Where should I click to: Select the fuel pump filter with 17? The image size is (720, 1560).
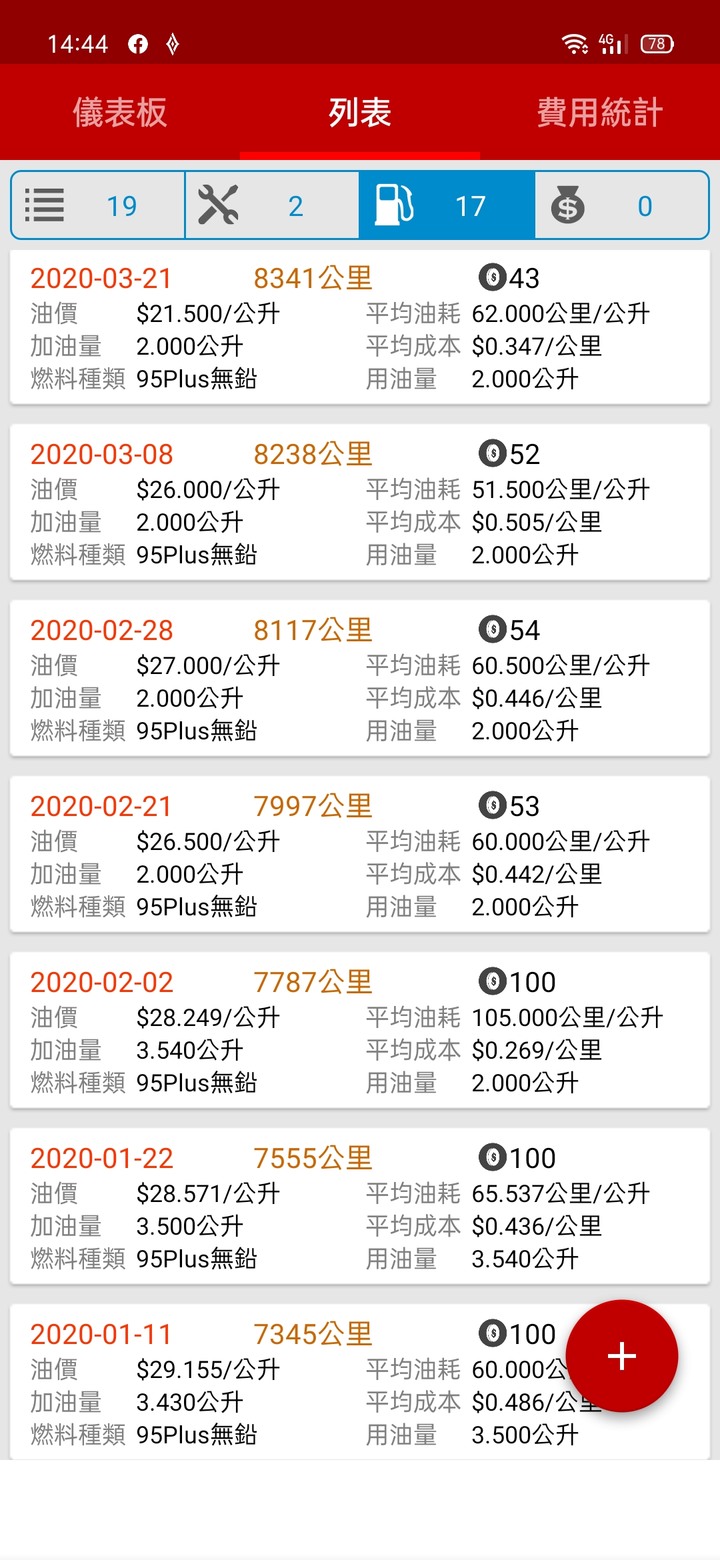447,206
